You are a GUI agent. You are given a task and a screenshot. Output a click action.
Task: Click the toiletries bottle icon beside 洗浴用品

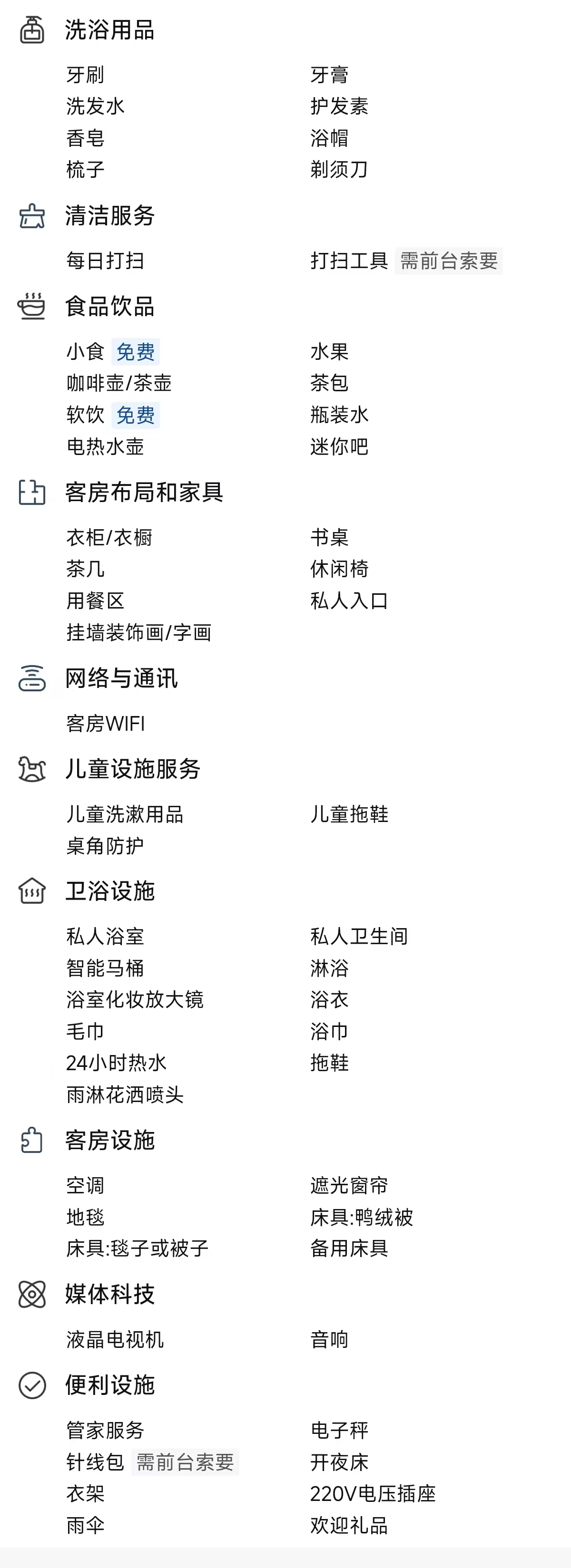point(32,29)
